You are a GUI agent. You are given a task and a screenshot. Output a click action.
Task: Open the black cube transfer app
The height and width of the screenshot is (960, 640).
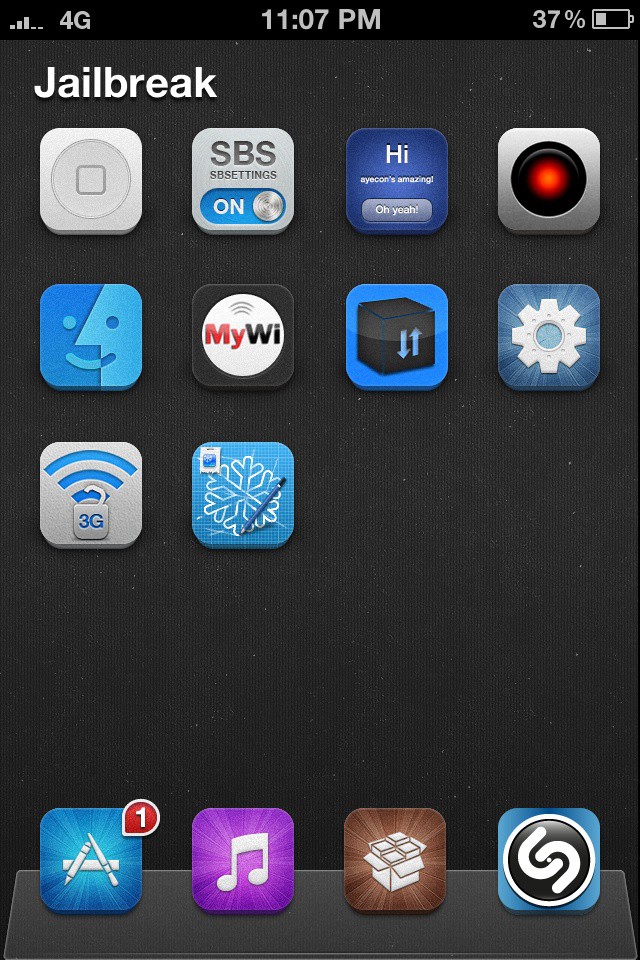point(396,336)
